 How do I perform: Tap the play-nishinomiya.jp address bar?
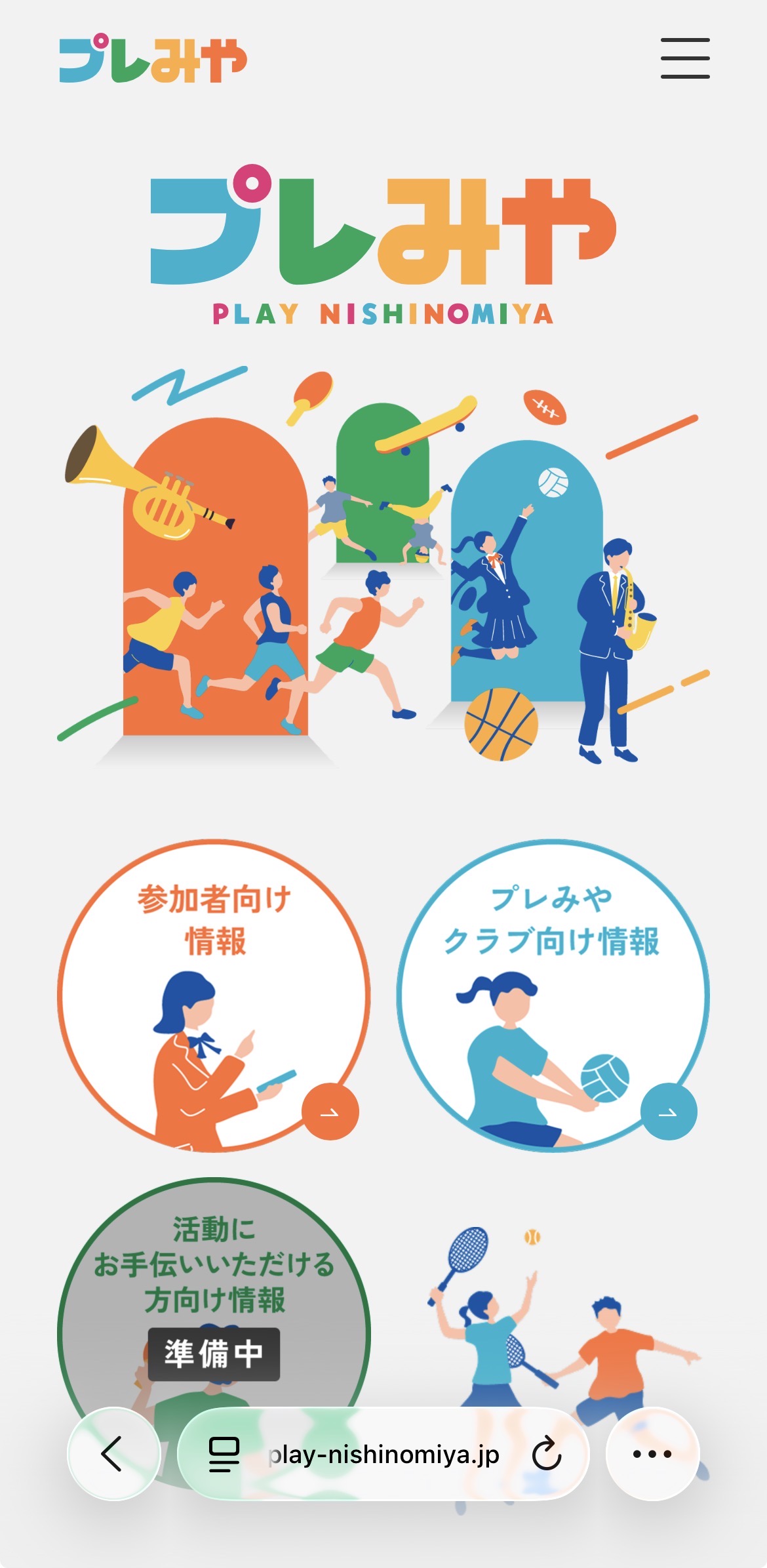(383, 1454)
